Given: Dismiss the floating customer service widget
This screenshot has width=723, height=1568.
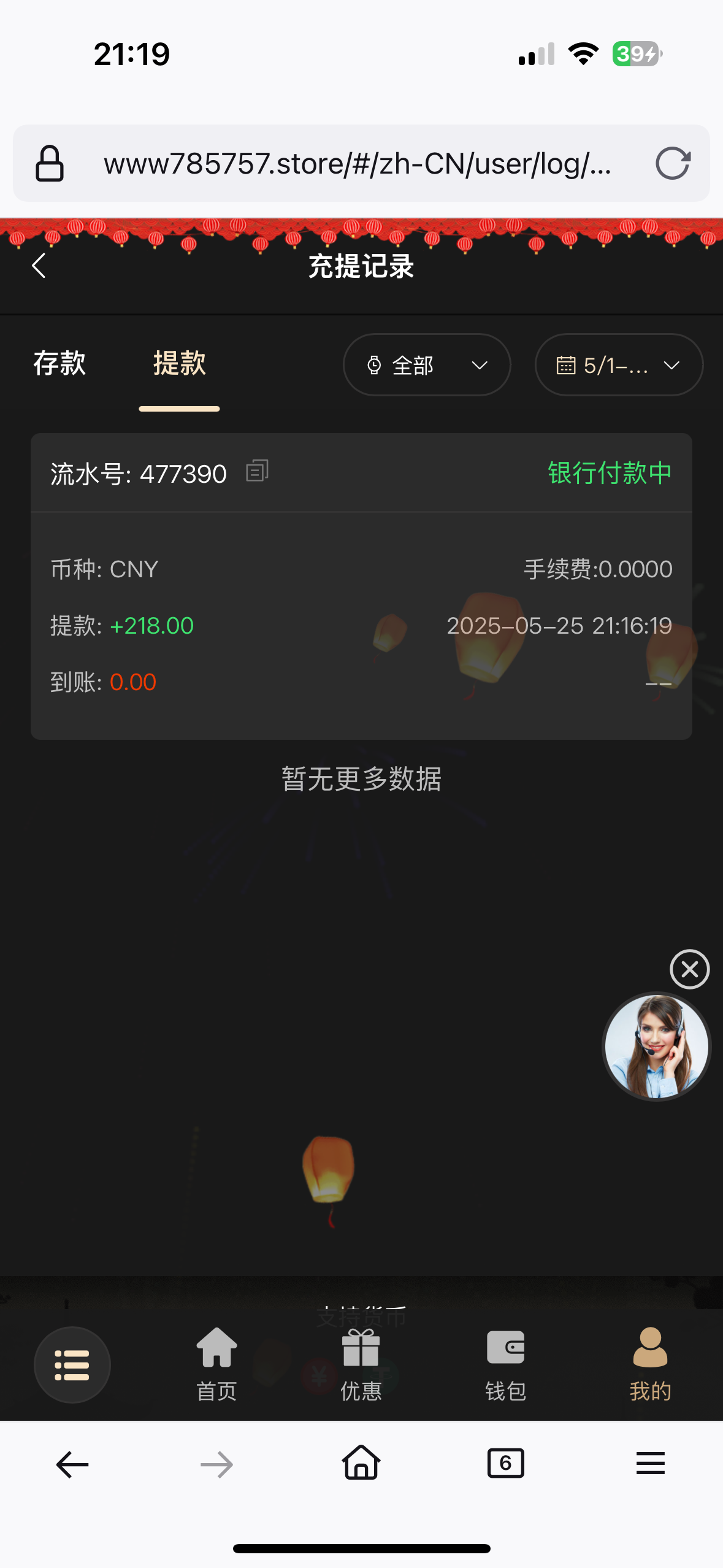Looking at the screenshot, I should point(689,969).
